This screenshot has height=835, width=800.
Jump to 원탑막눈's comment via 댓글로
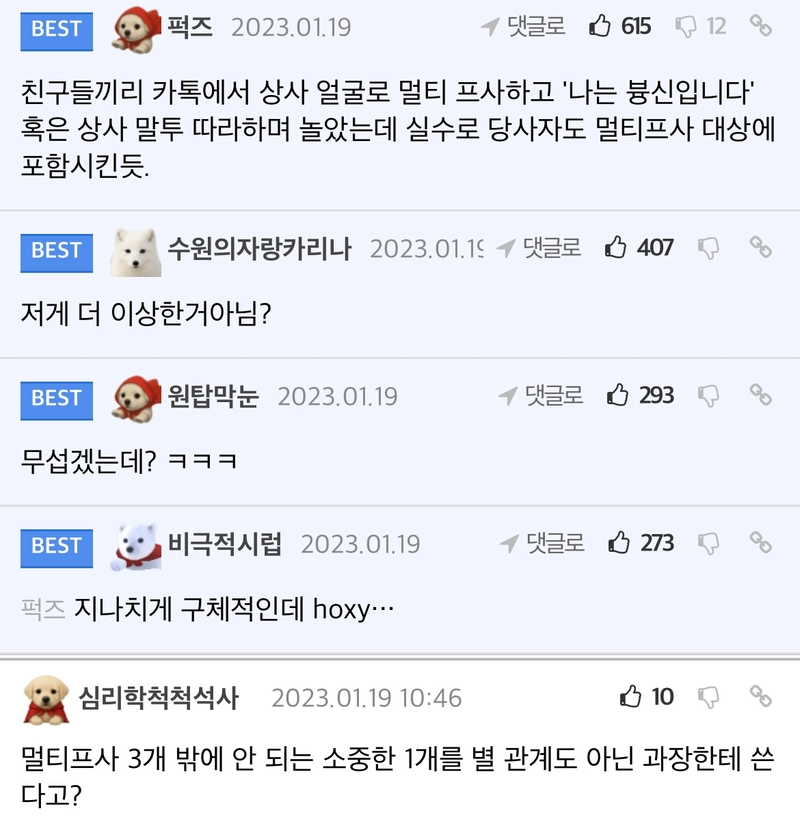[541, 395]
